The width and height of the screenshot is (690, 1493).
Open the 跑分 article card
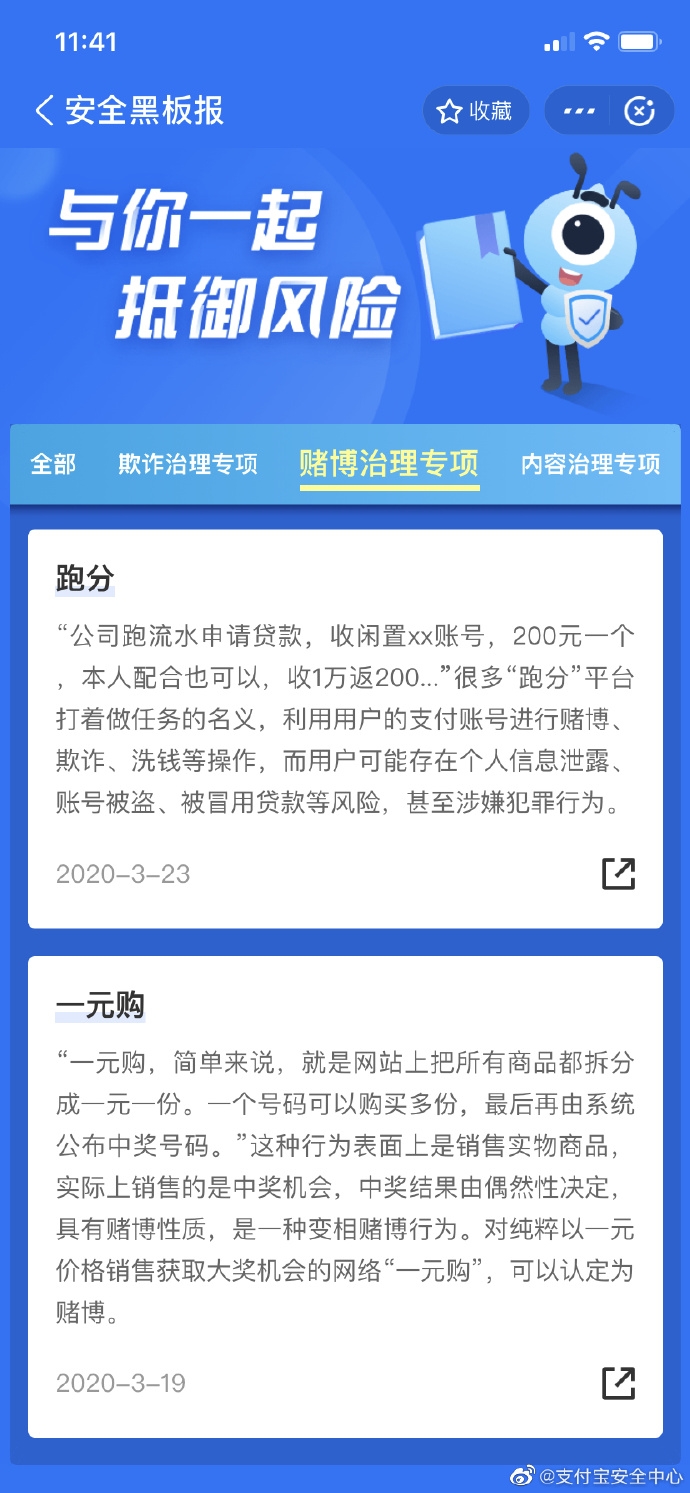coord(345,710)
